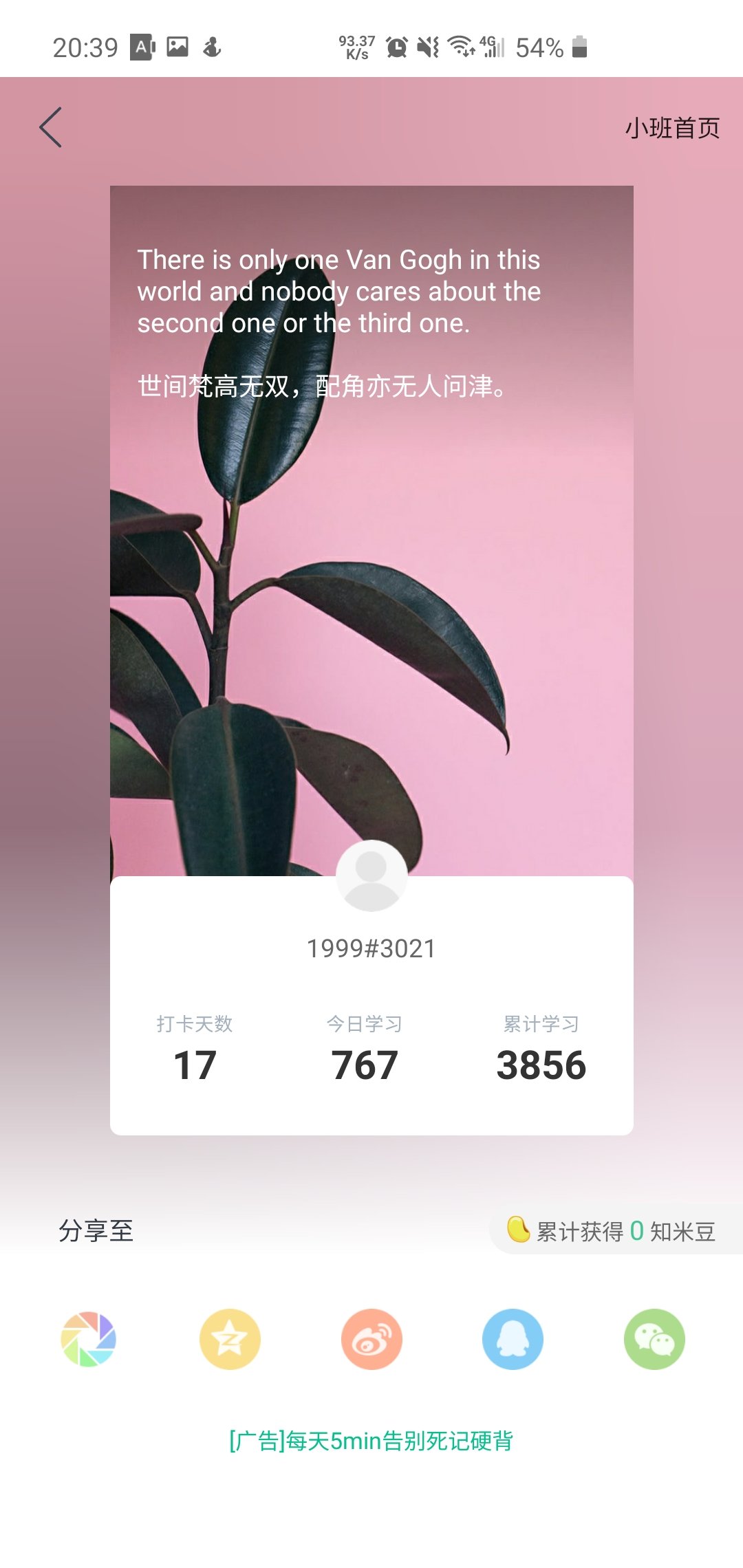Share the card to Weibo

371,1339
